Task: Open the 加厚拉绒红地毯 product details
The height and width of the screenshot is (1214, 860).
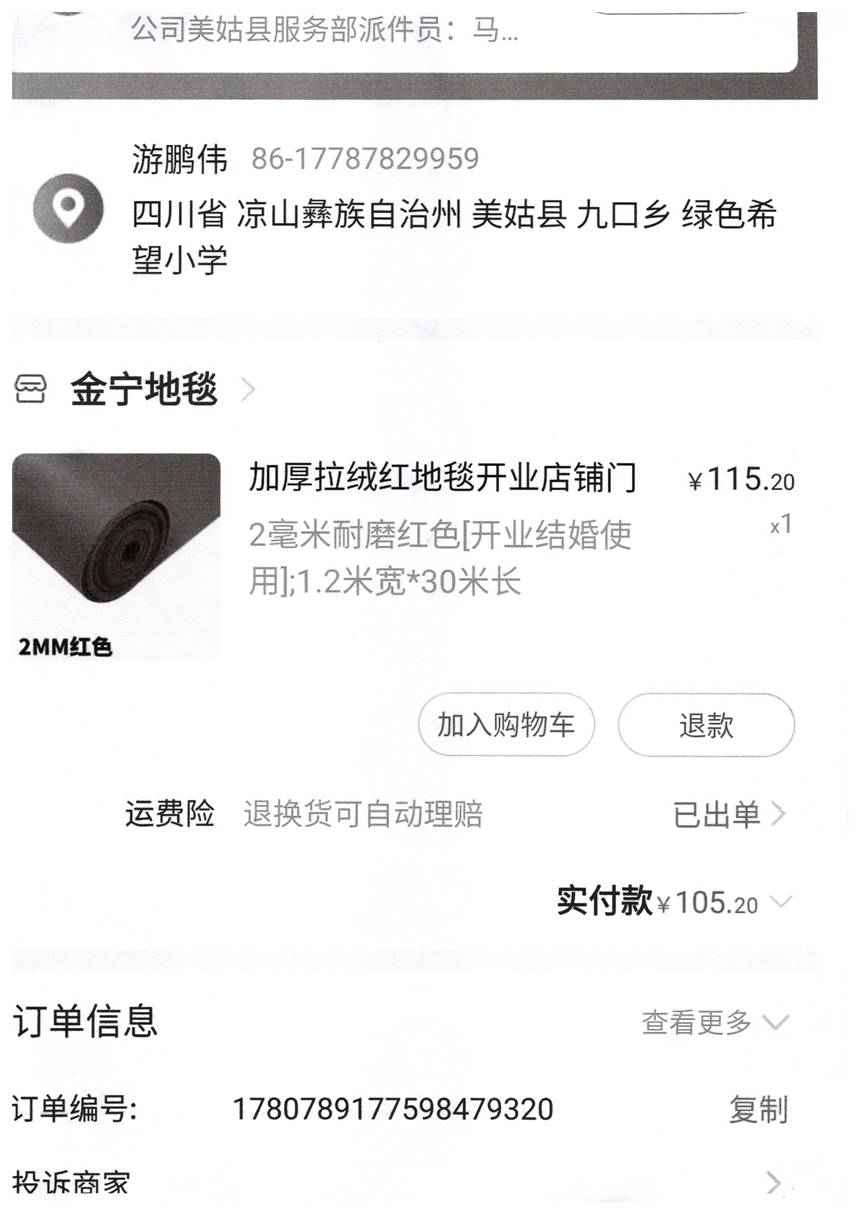Action: coord(442,478)
